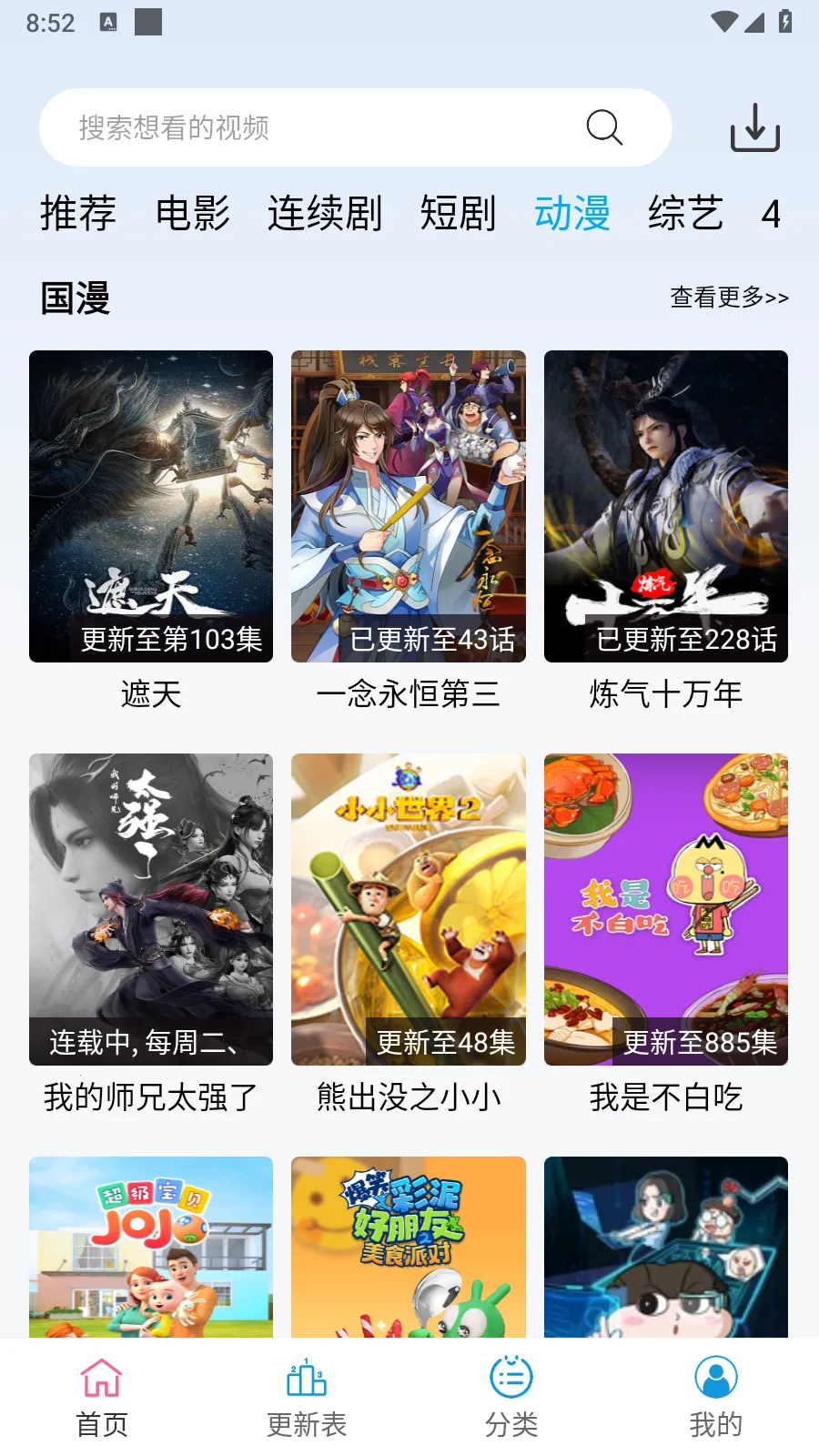Switch to the 推荐 tab

78,214
